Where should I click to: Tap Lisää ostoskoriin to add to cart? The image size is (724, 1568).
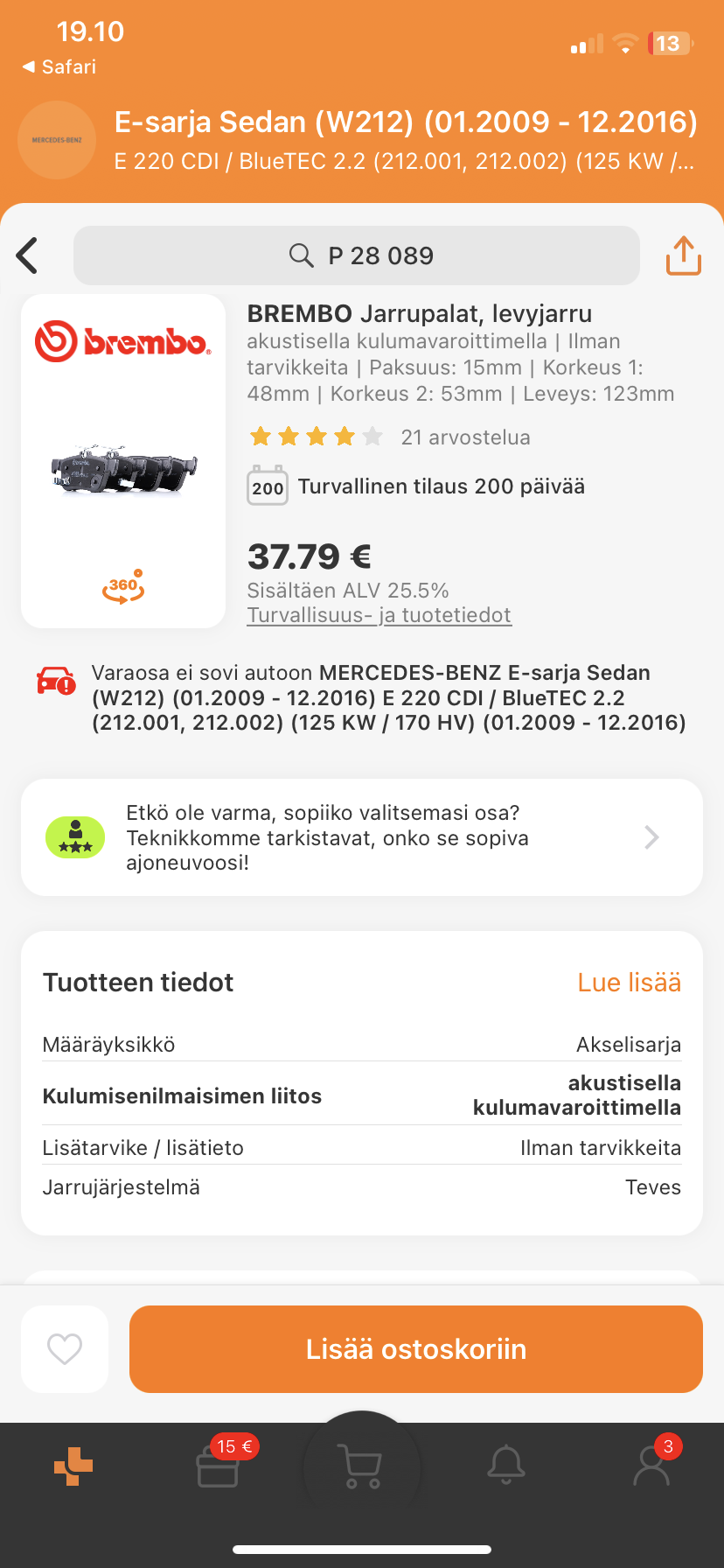tap(416, 1348)
